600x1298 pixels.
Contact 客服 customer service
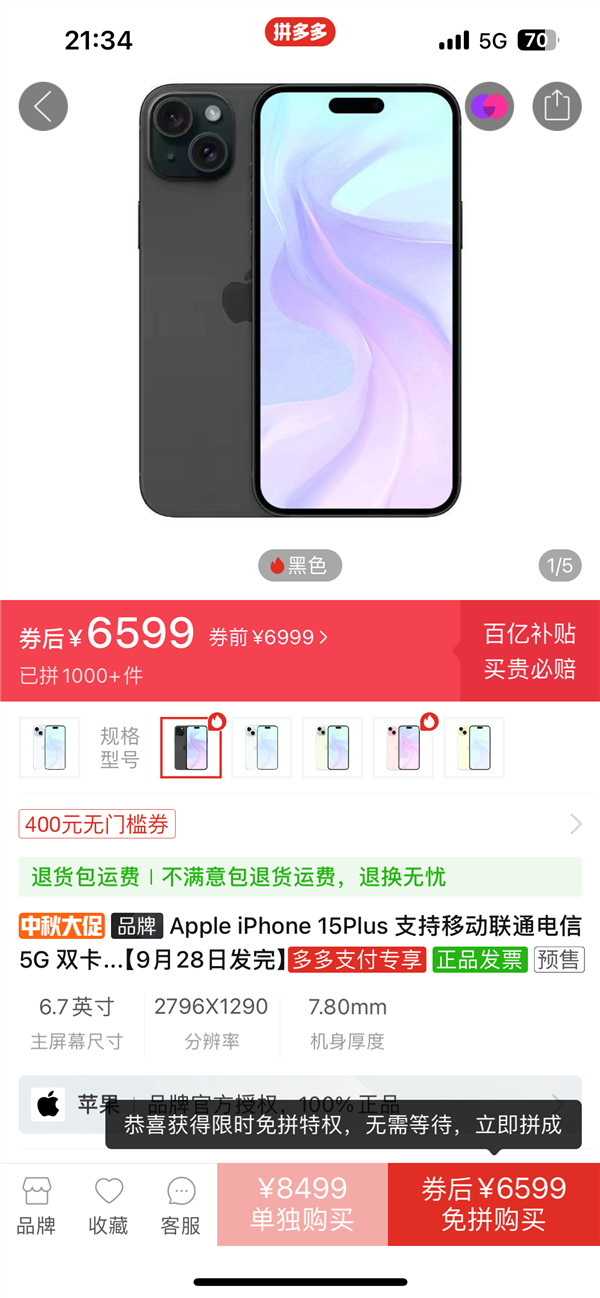181,1205
